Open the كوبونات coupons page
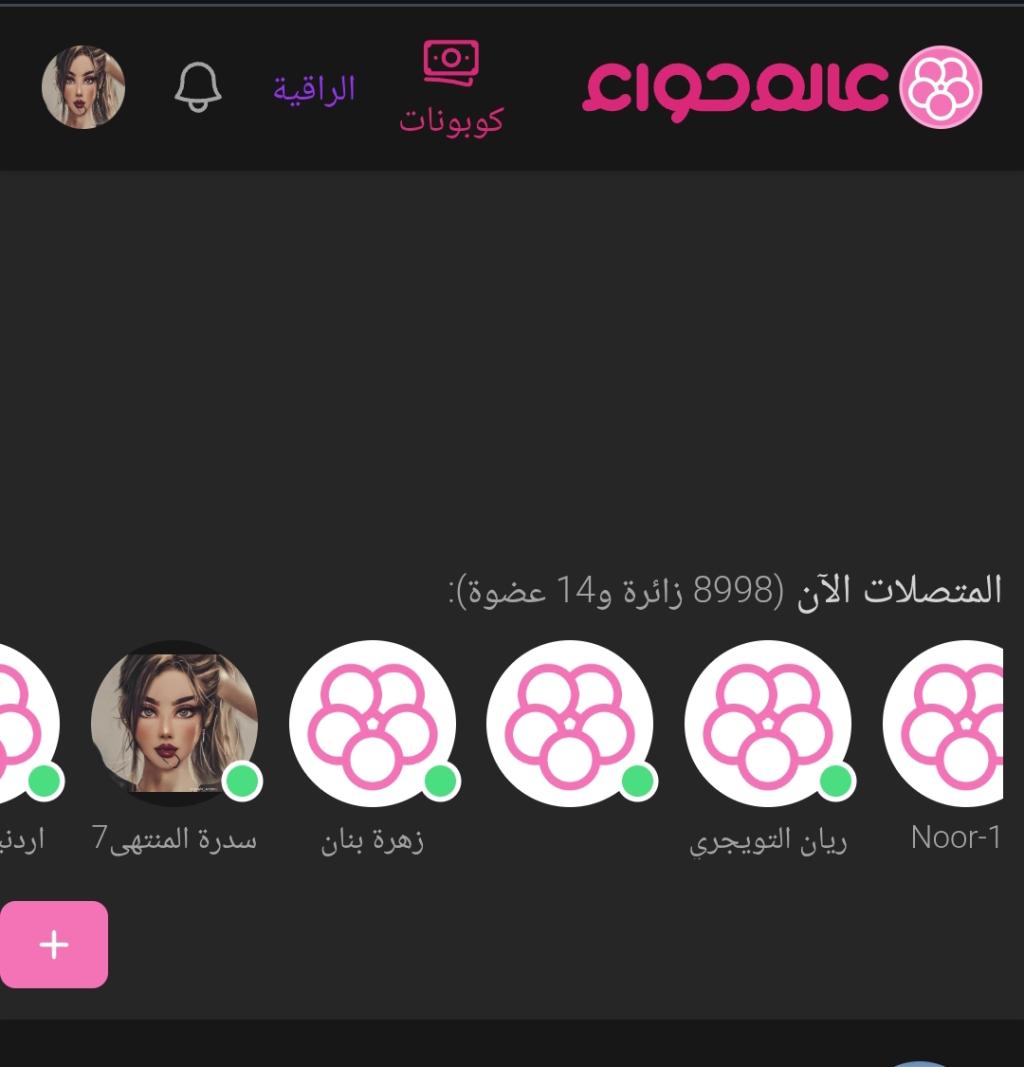 pos(451,88)
